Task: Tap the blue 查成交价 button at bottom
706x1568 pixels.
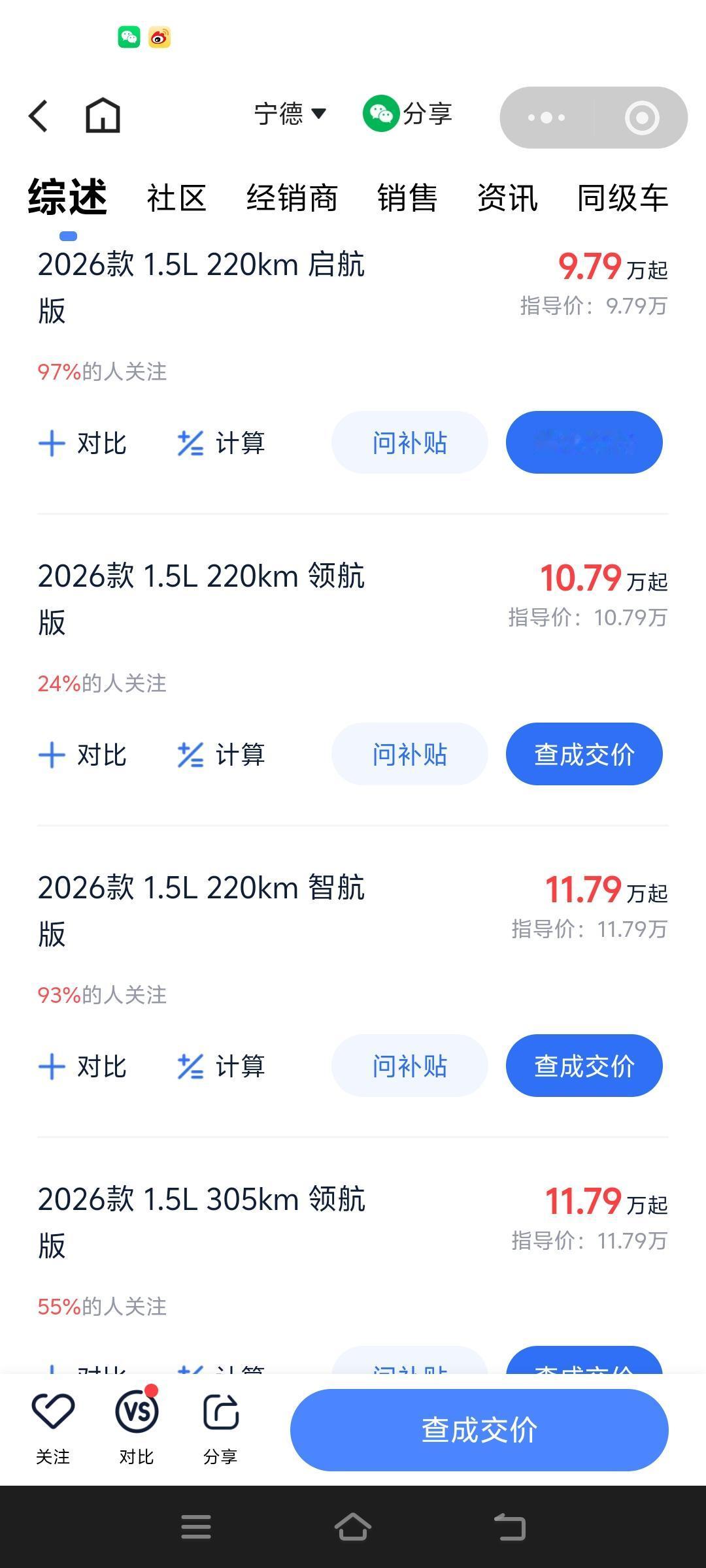Action: coord(480,1429)
